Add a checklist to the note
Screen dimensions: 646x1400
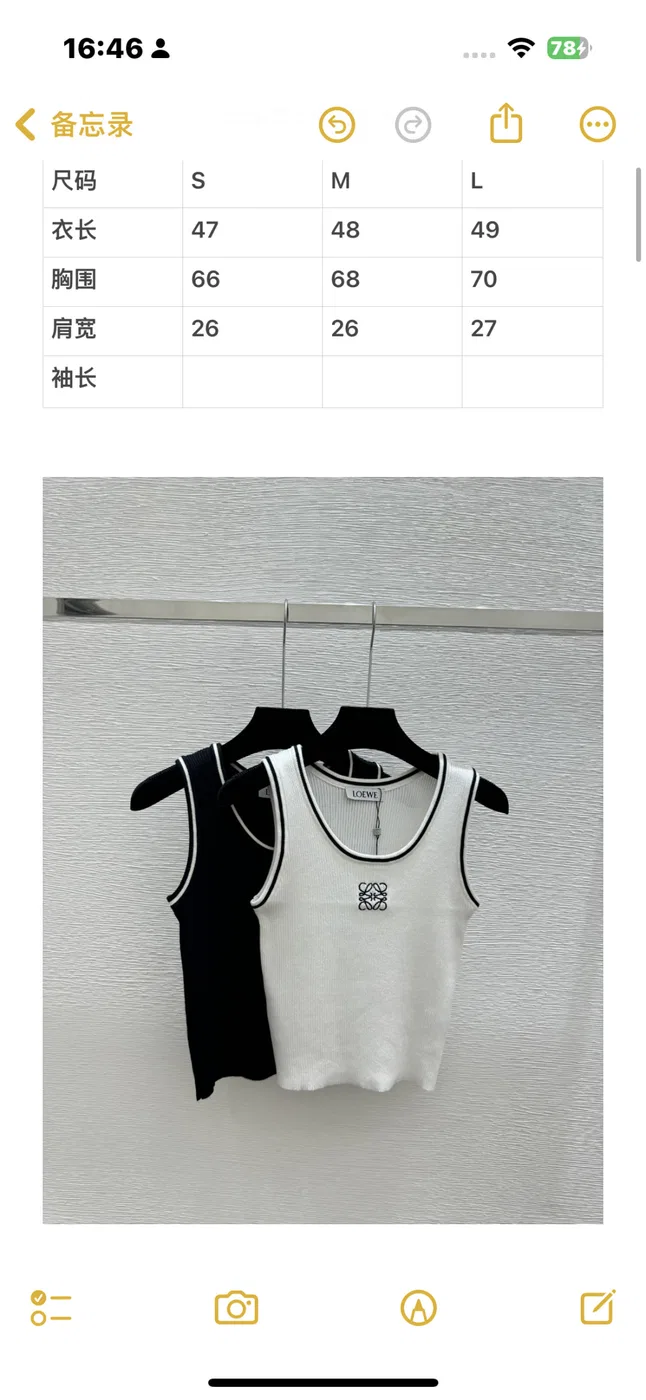tap(51, 1307)
